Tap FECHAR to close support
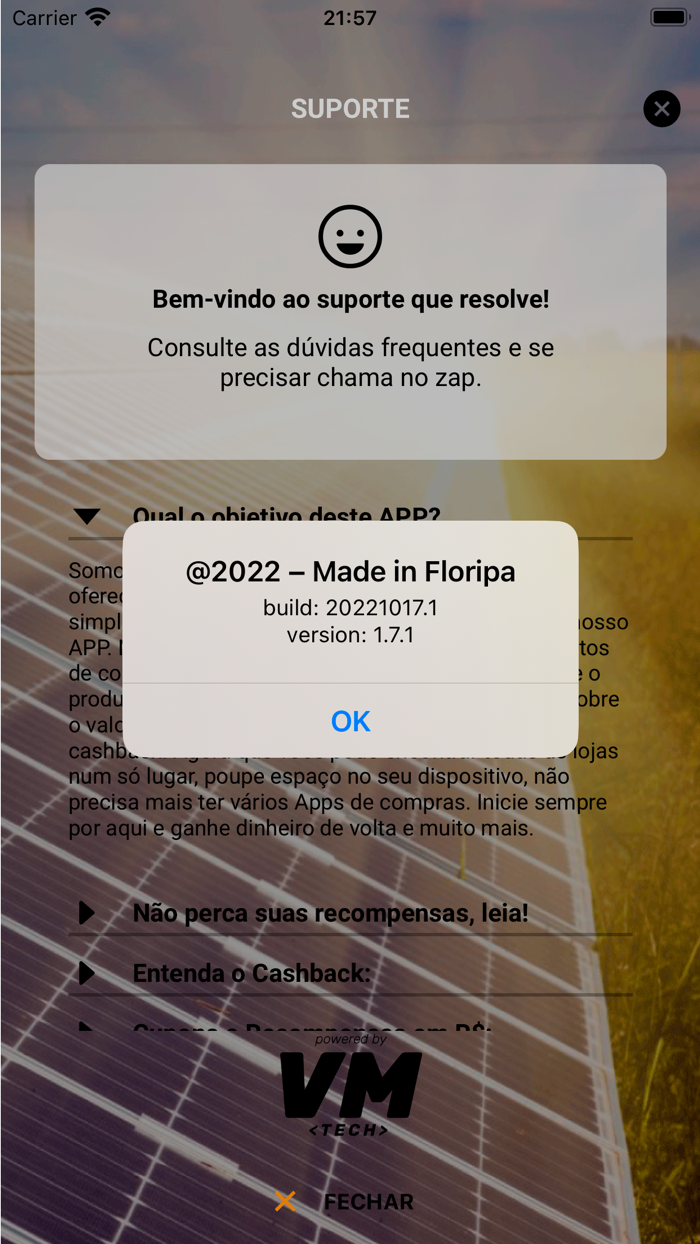Screen dimensions: 700x1244 tap(346, 1201)
